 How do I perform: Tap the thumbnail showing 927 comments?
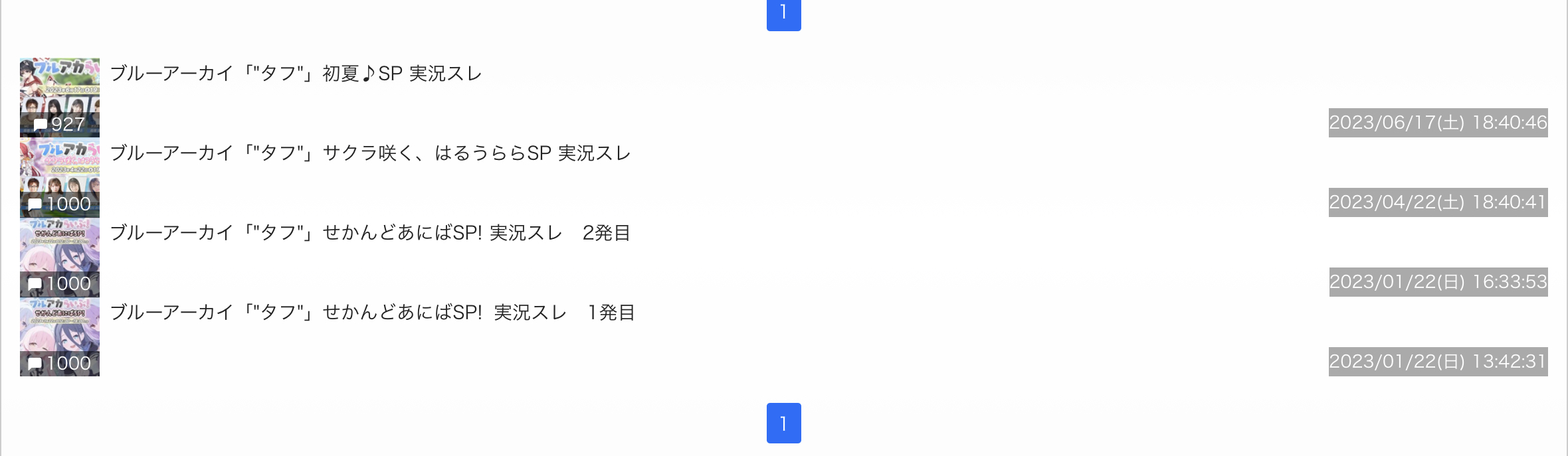[x=60, y=98]
